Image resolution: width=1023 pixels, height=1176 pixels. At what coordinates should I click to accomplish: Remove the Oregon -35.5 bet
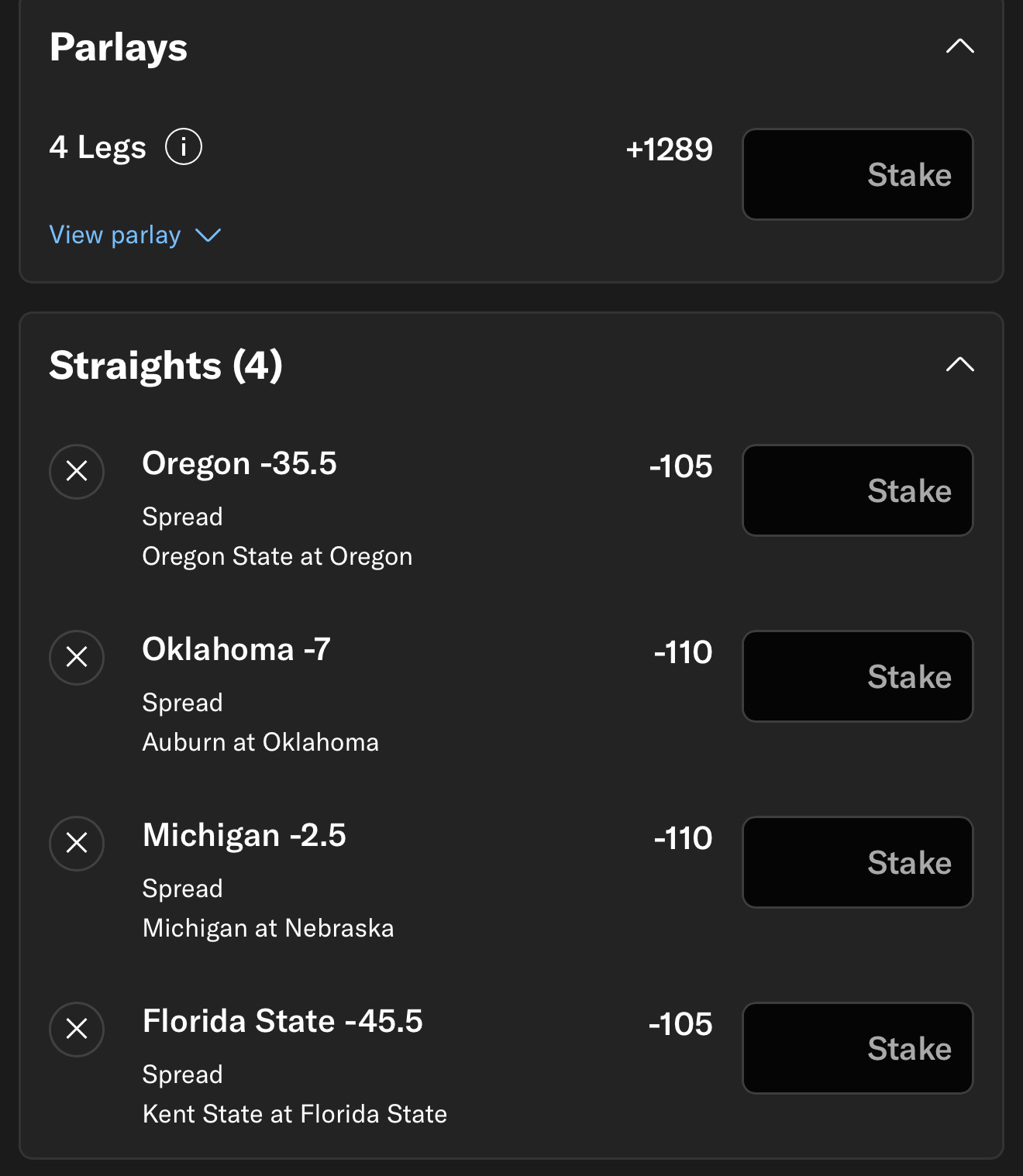[x=77, y=471]
